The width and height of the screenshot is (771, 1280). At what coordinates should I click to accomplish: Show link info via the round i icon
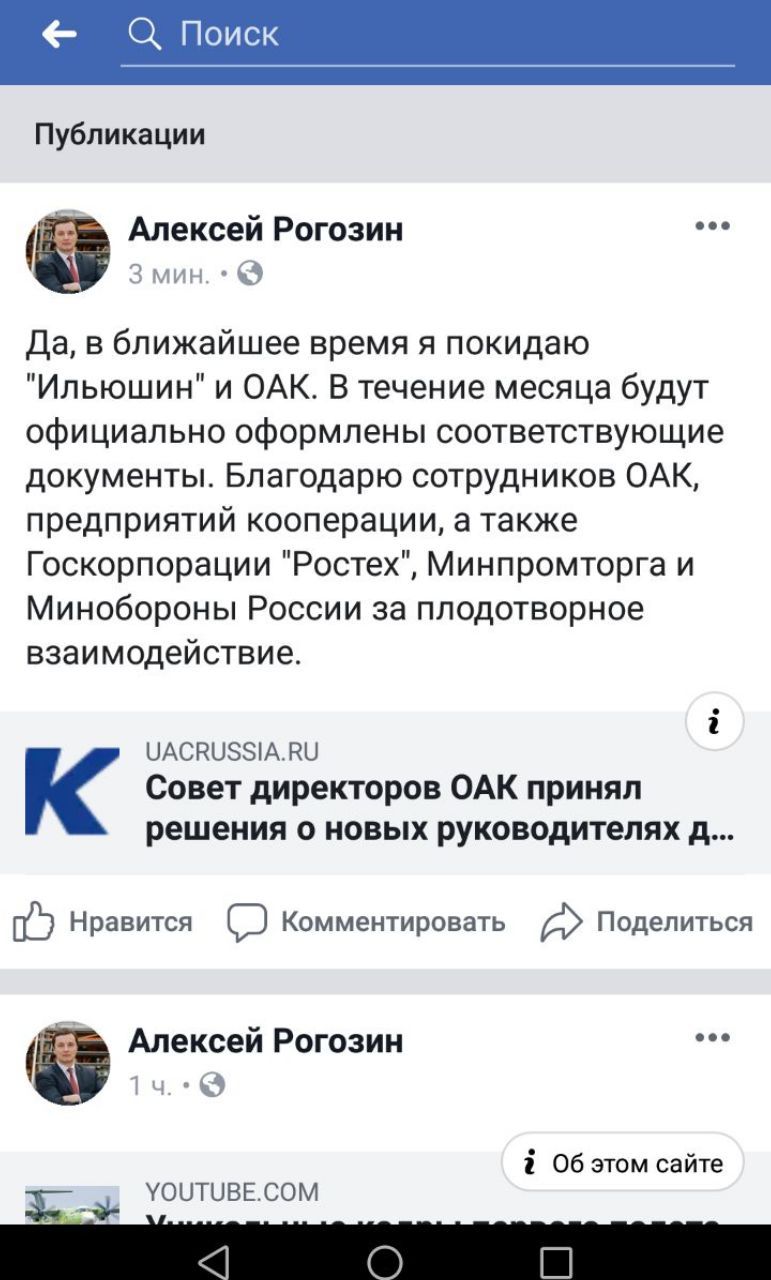(x=714, y=721)
